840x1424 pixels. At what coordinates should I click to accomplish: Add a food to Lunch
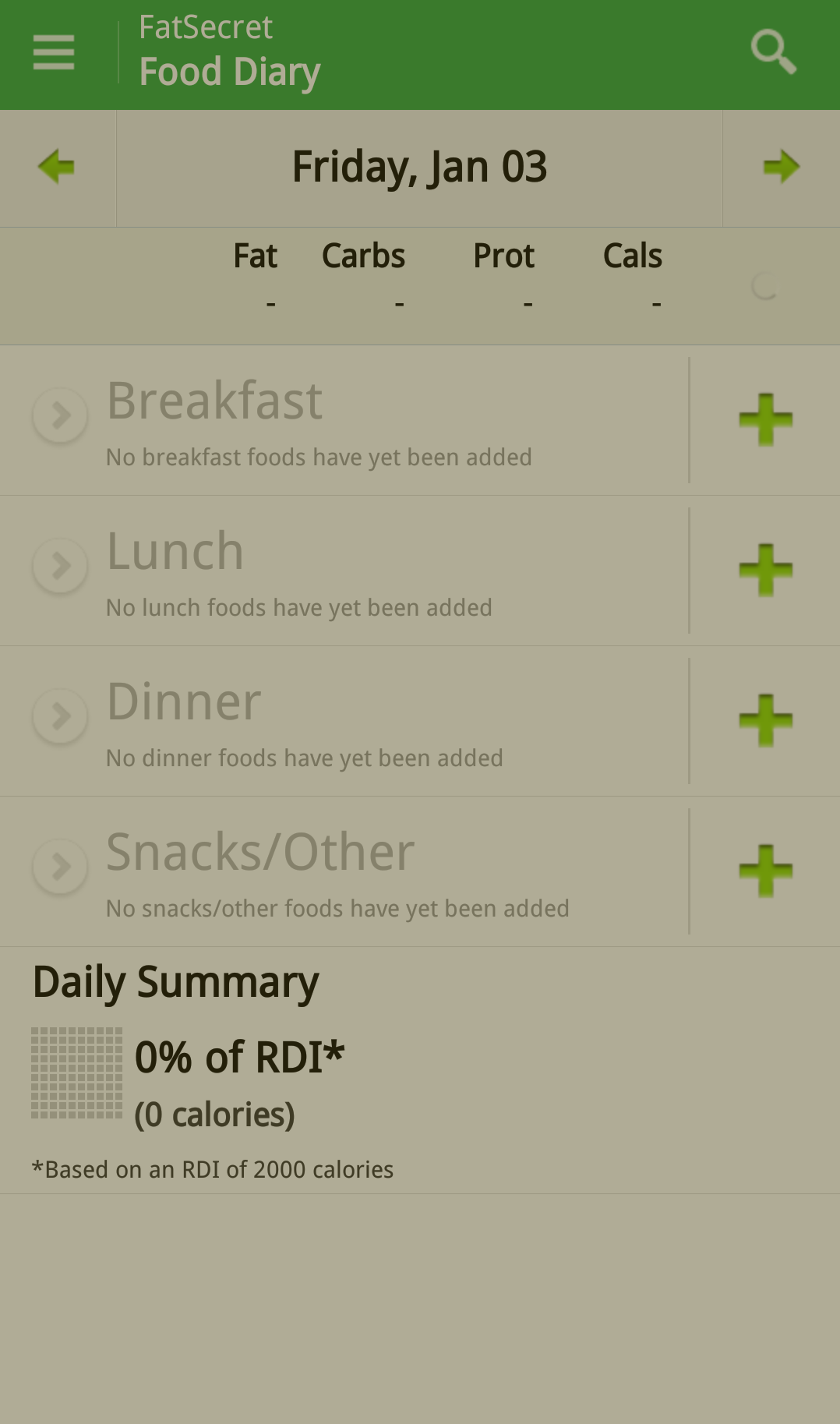pos(765,571)
